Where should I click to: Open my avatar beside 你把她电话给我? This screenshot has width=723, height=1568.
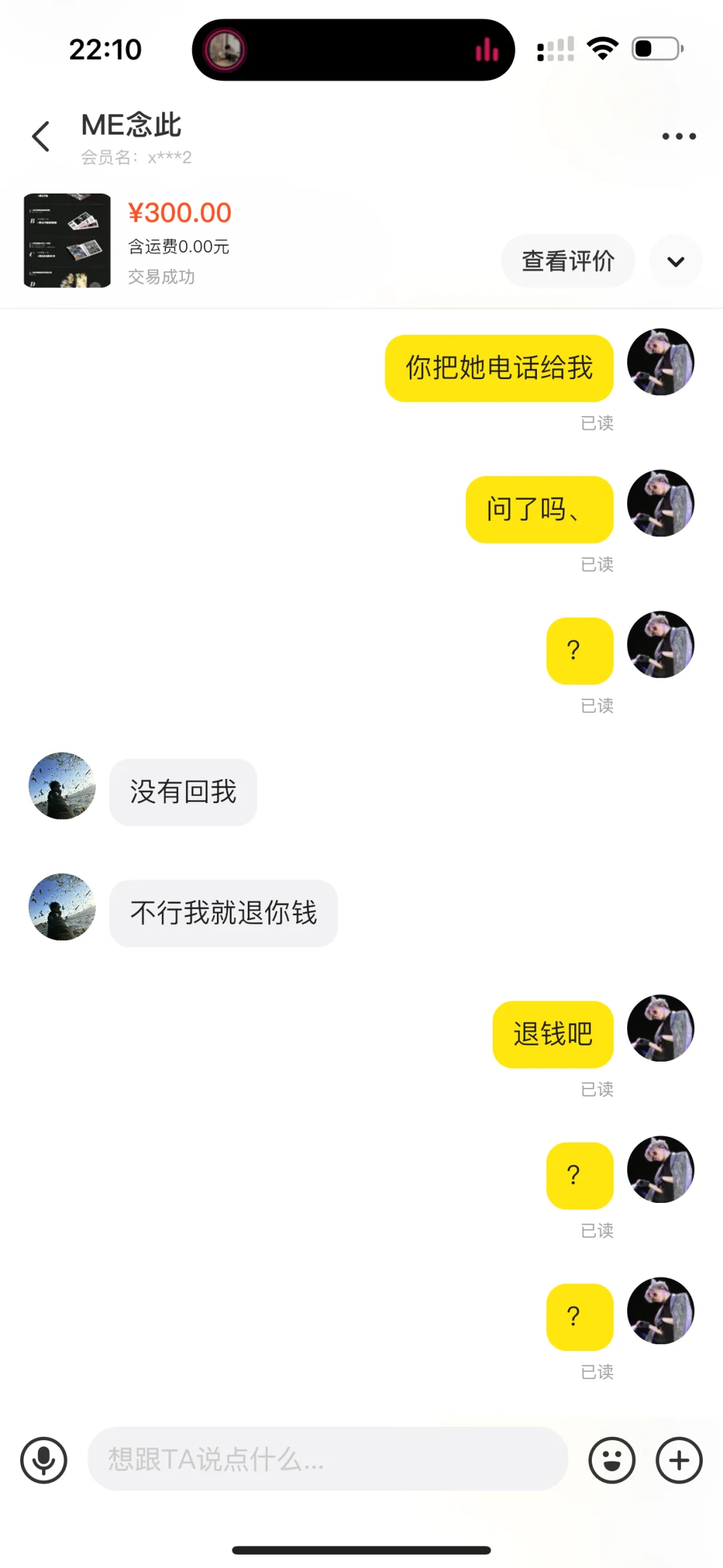coord(661,362)
